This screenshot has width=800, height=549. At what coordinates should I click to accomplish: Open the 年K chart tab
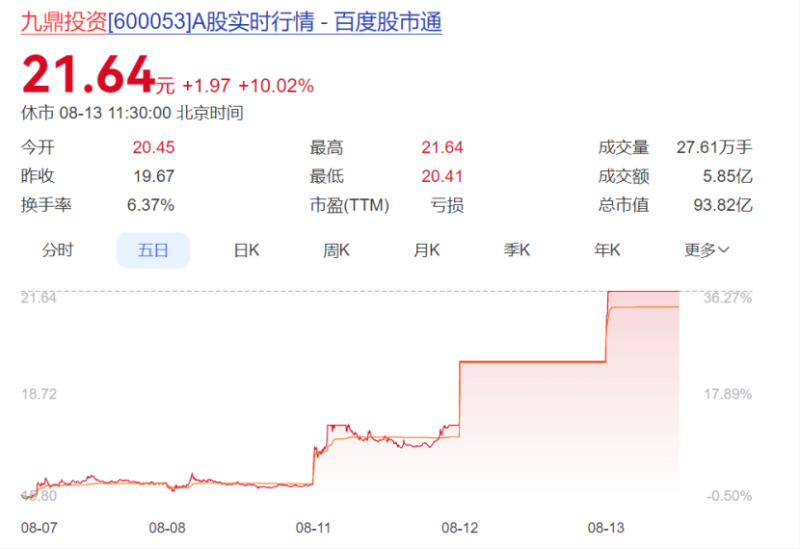607,250
